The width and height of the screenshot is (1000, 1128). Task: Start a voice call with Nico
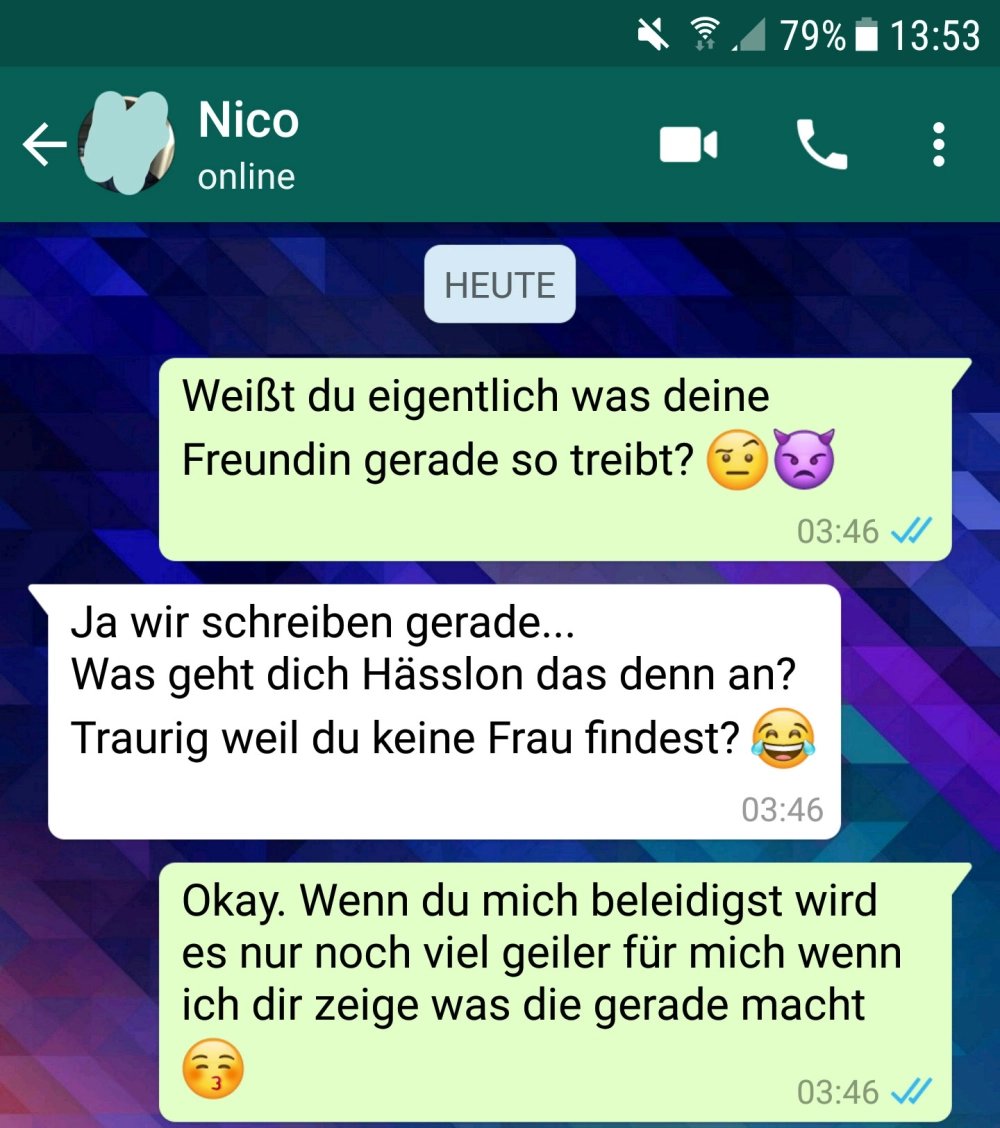821,146
